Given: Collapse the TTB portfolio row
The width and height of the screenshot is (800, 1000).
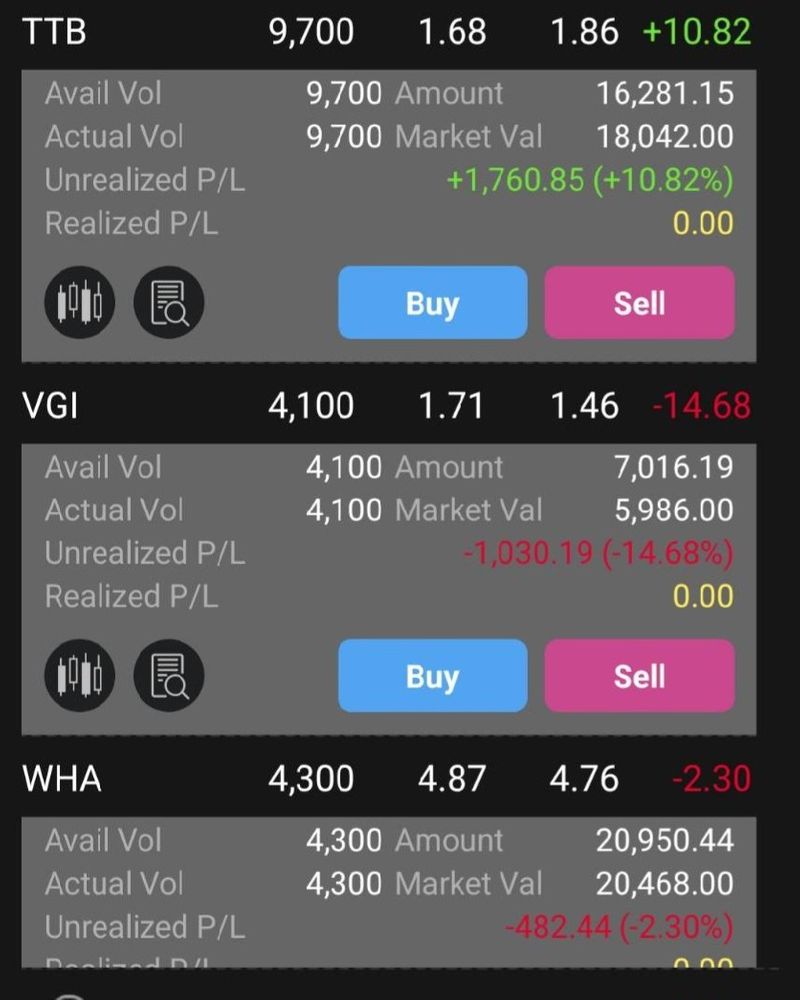Looking at the screenshot, I should click(x=385, y=33).
